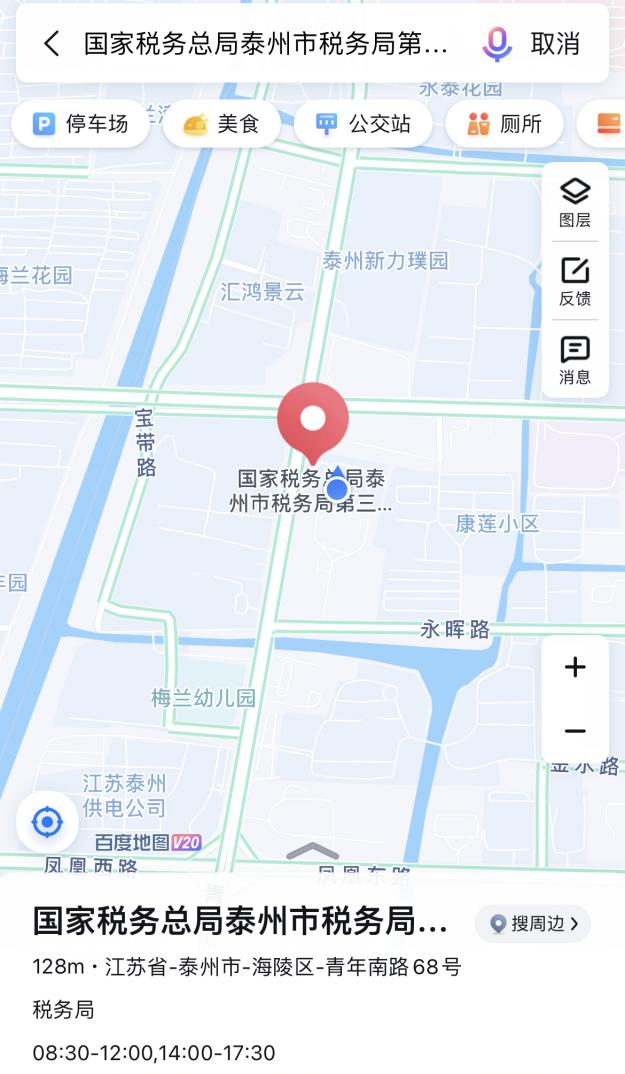Tap 取消 to cancel the search
Viewport: 625px width, 1074px height.
point(555,44)
